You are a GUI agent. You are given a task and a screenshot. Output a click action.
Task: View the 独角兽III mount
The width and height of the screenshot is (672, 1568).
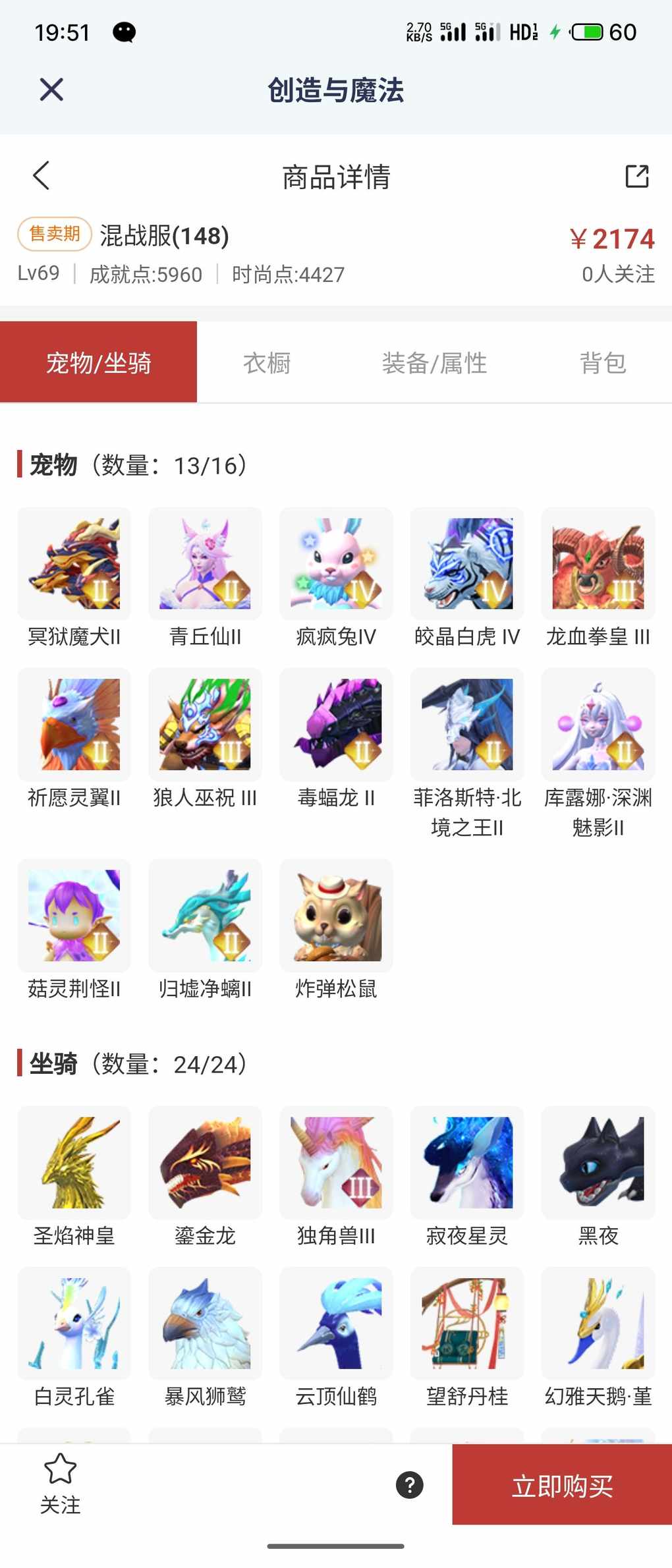(336, 1163)
